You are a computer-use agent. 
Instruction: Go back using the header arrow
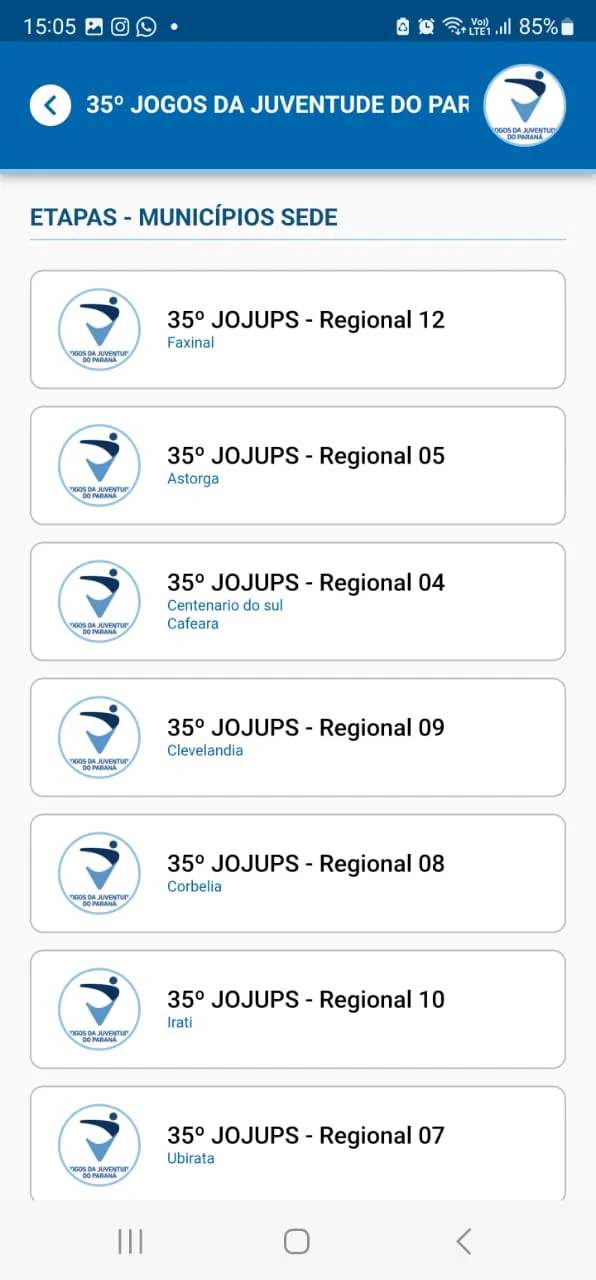click(x=50, y=105)
